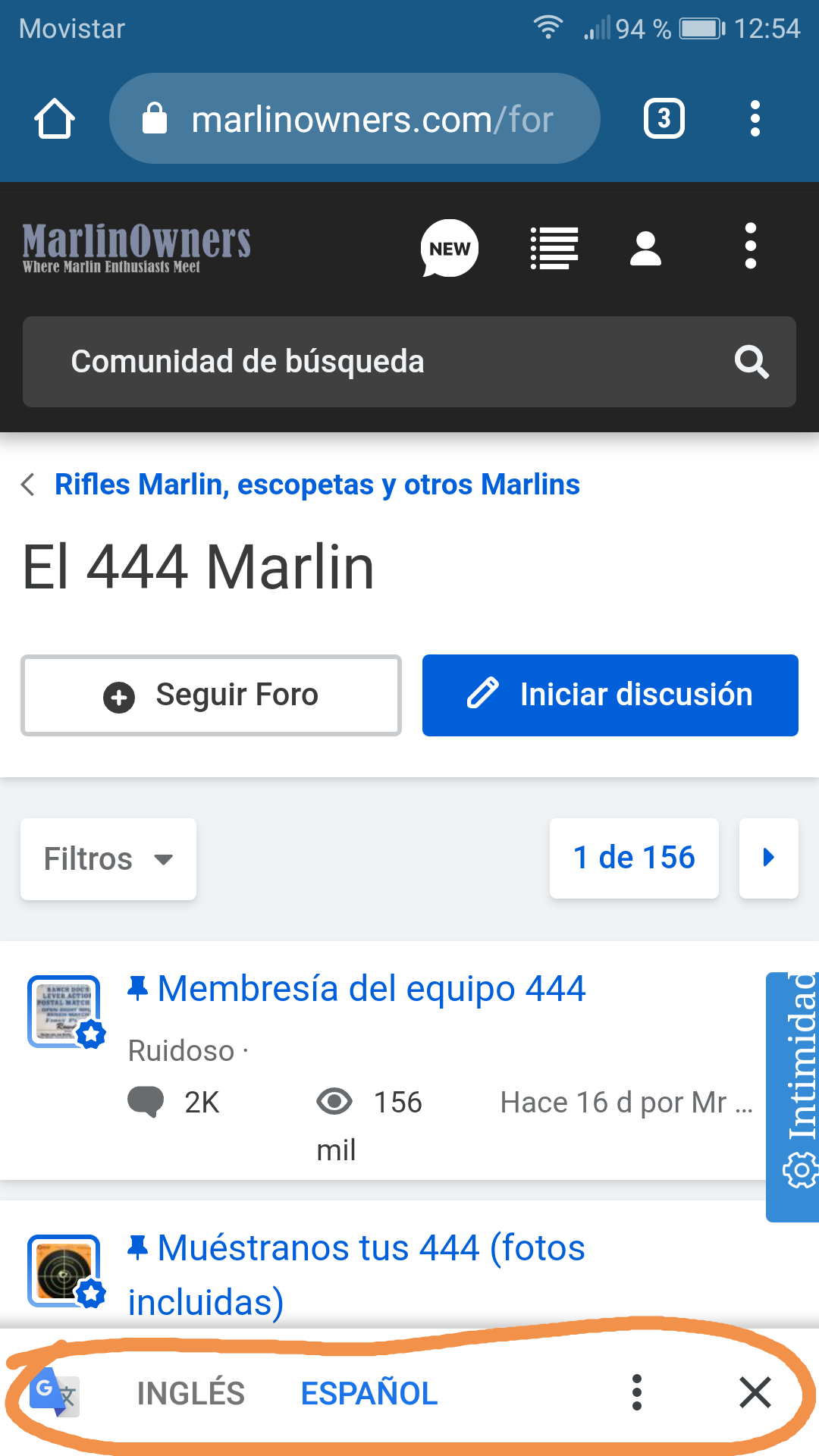Screen dimensions: 819x1456
Task: Open the Membresía del equipo 444 thread
Action: (372, 989)
